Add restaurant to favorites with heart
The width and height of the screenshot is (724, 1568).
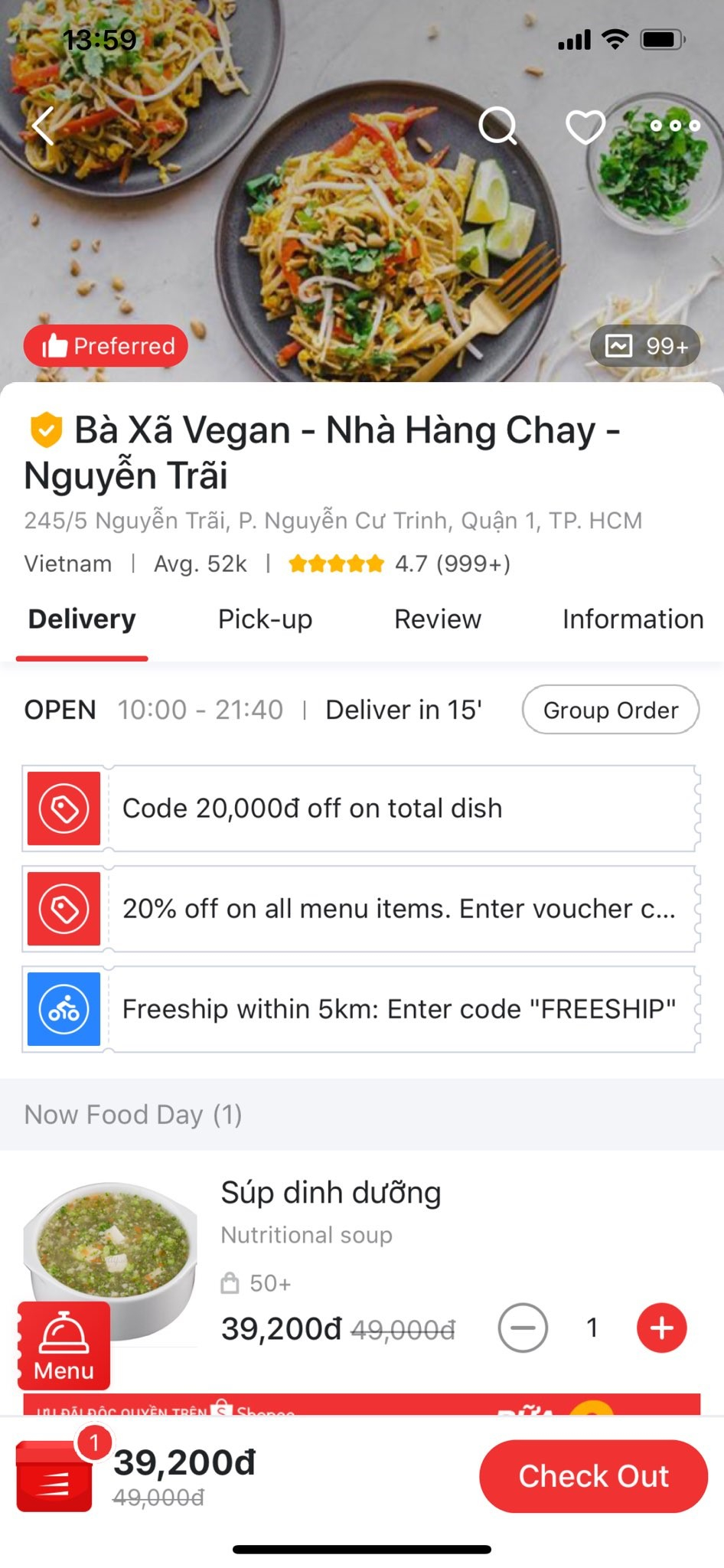coord(585,126)
